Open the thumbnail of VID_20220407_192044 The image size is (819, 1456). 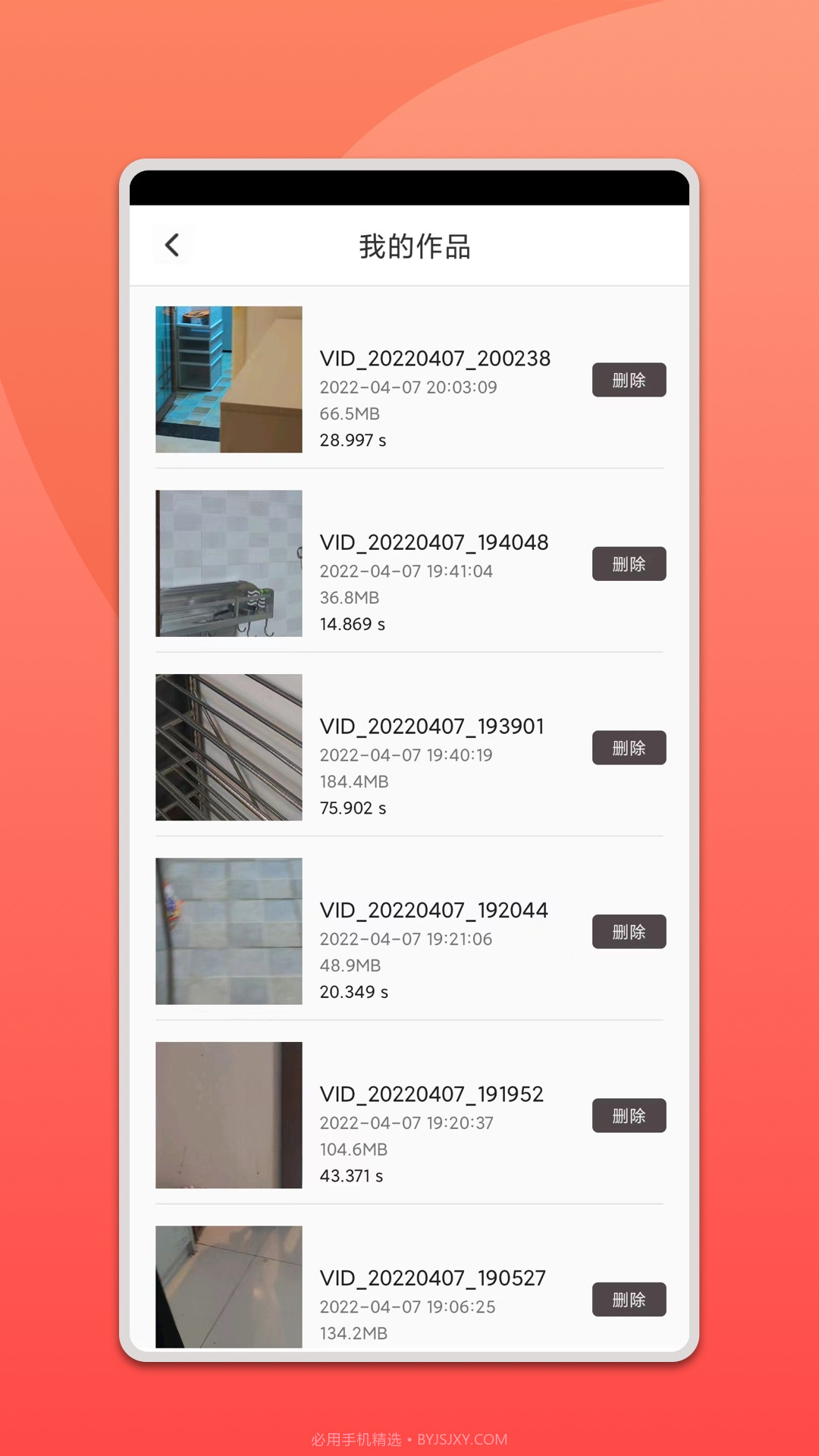coord(228,930)
